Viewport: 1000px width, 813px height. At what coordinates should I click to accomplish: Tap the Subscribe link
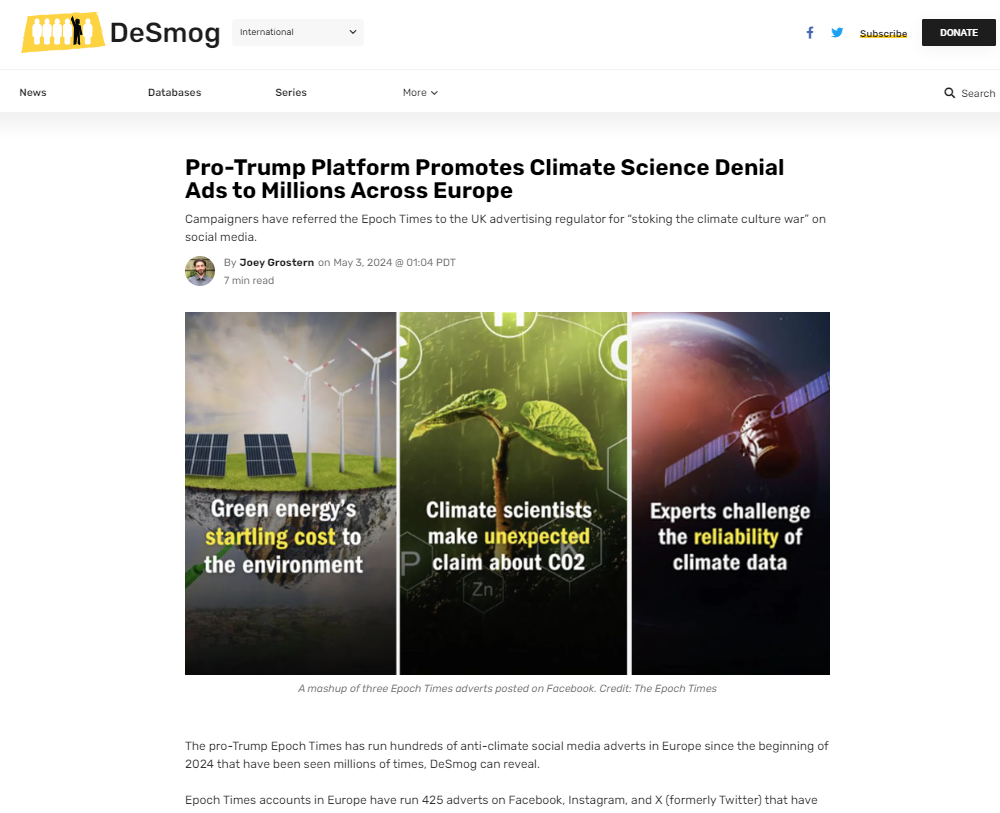[x=883, y=34]
